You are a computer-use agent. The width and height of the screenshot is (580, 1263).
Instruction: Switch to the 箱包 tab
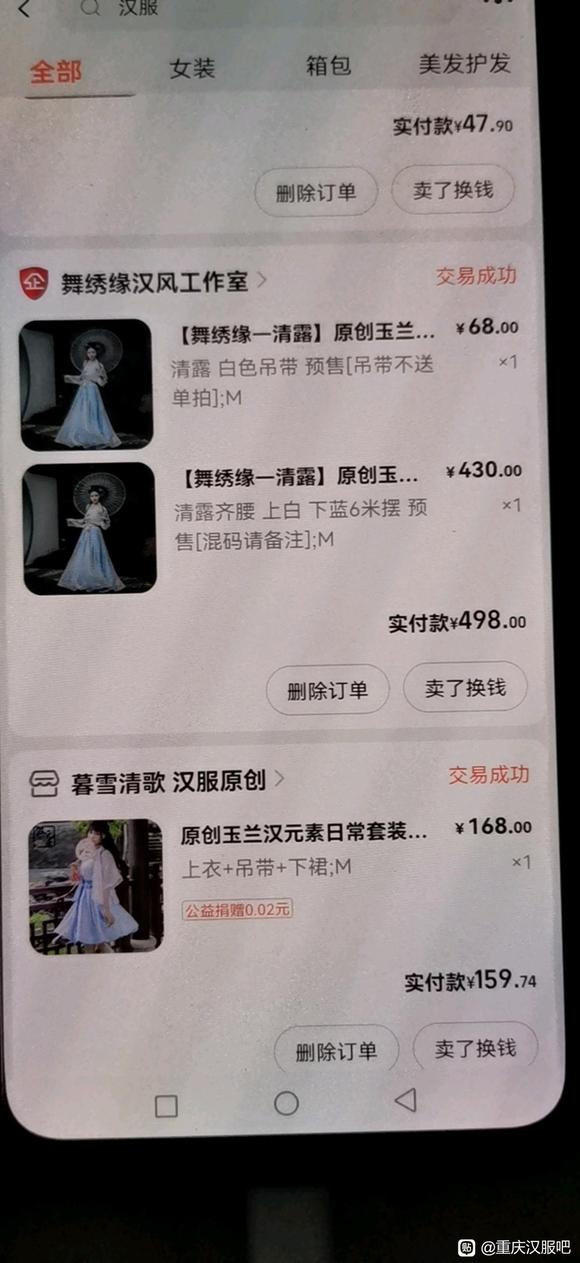pyautogui.click(x=328, y=65)
